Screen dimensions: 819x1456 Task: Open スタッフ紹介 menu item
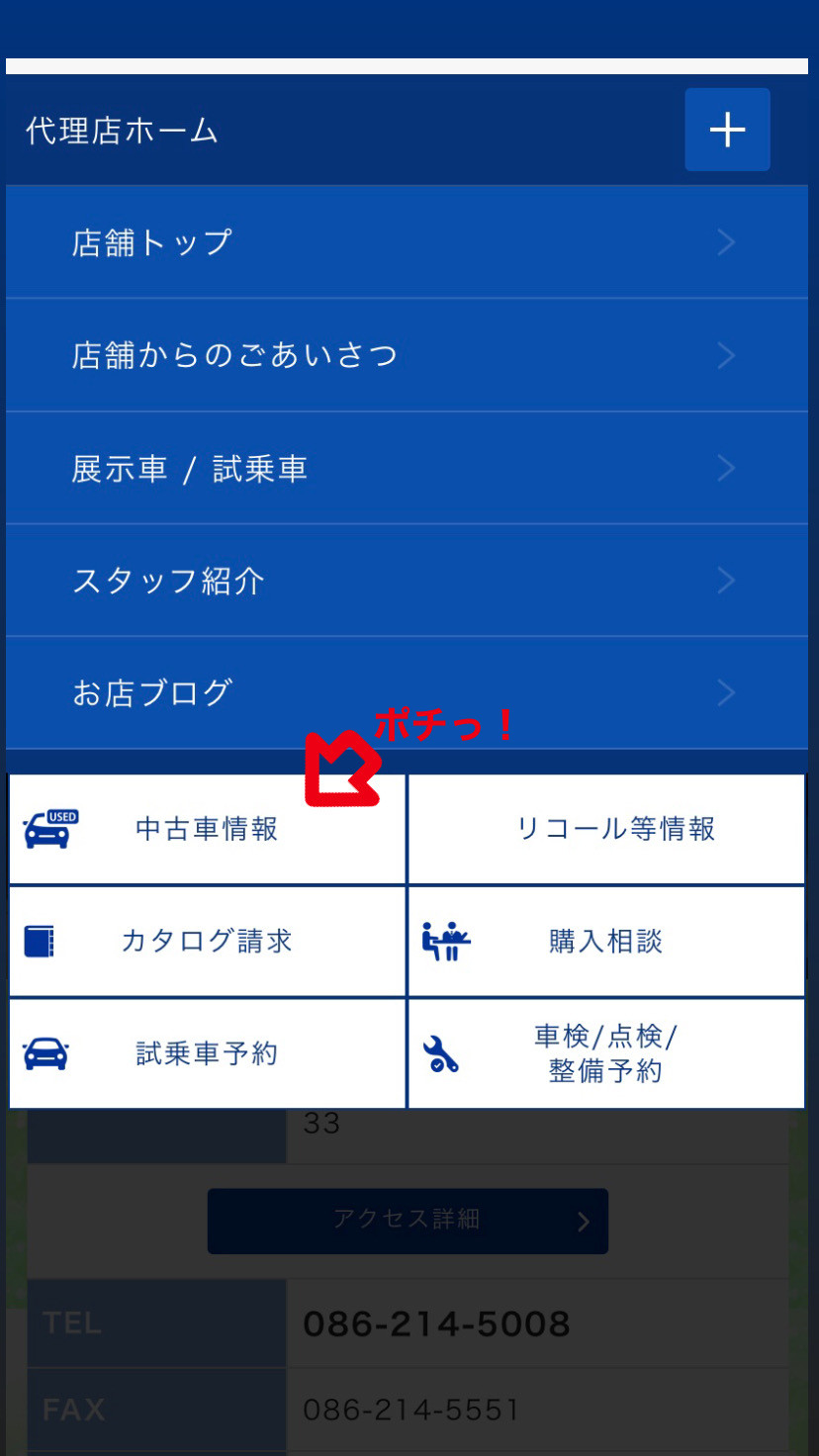coord(406,581)
